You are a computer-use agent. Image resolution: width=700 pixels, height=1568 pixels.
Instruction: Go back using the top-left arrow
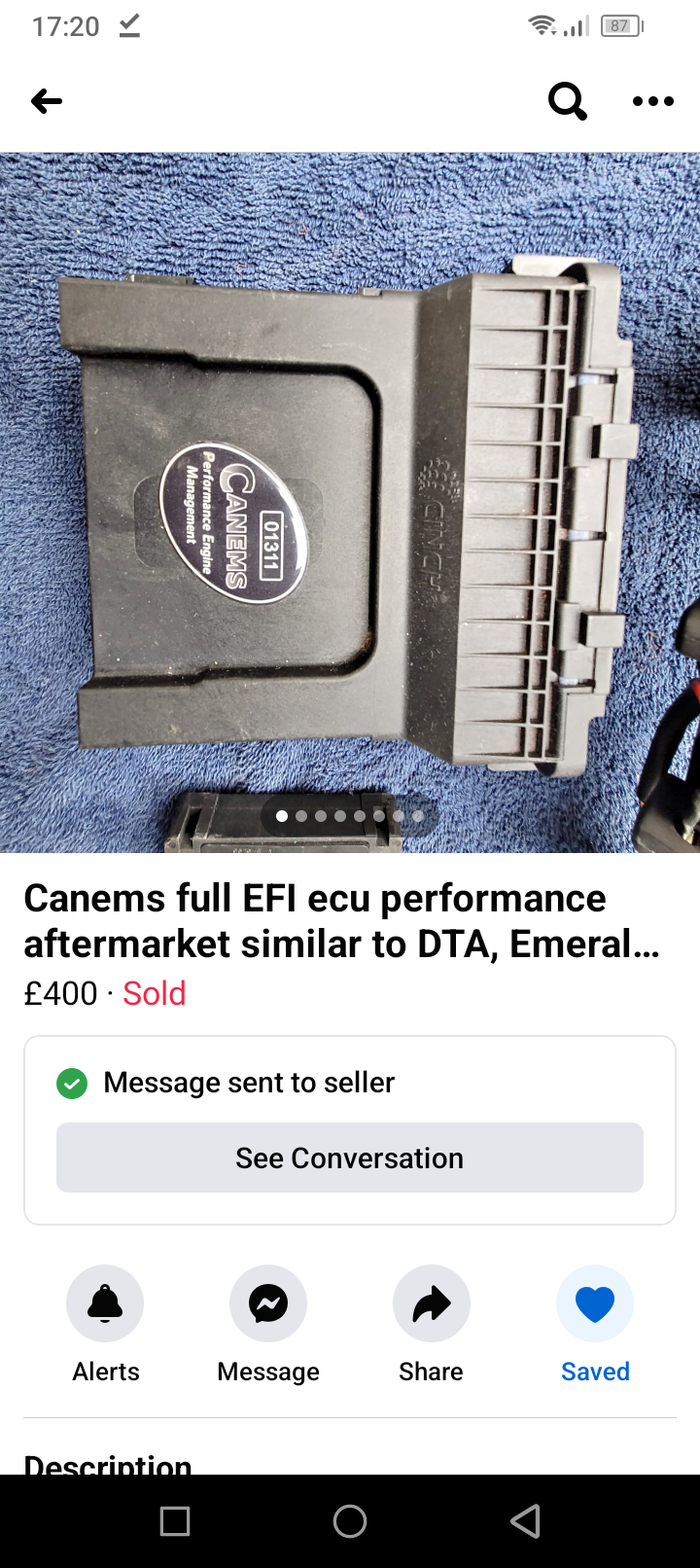click(47, 101)
